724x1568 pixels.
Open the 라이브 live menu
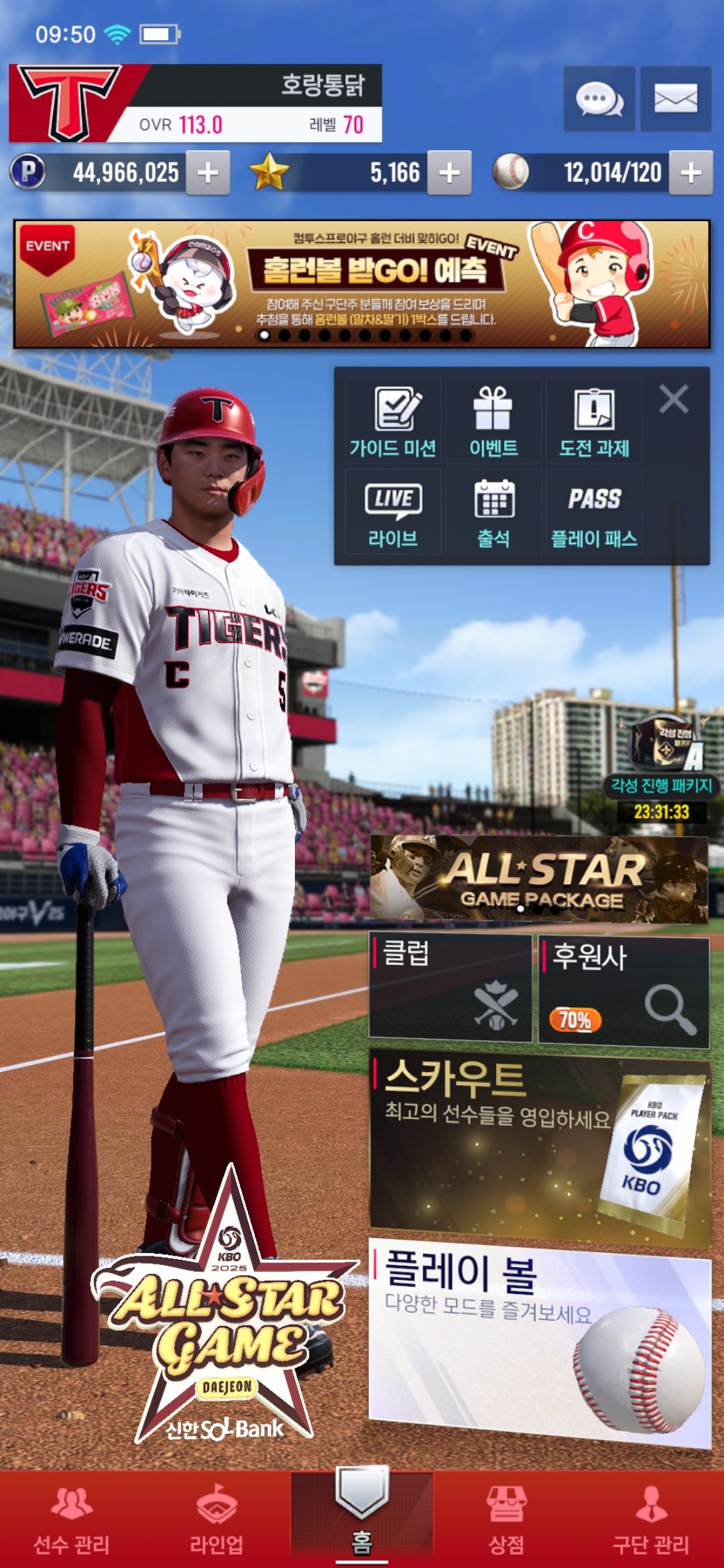click(393, 512)
